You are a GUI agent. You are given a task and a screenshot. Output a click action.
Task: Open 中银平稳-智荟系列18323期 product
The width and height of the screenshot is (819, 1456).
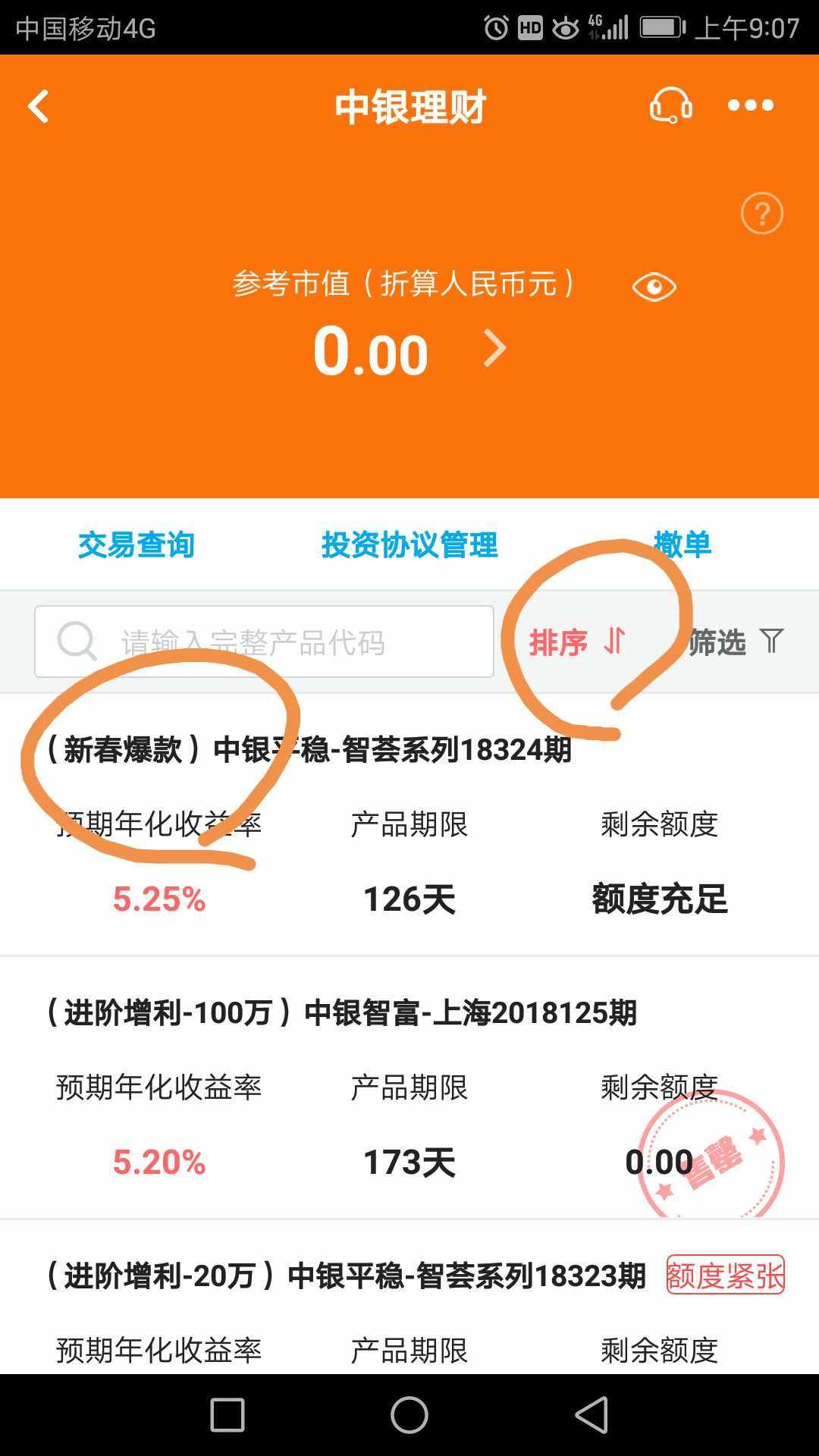[345, 1276]
